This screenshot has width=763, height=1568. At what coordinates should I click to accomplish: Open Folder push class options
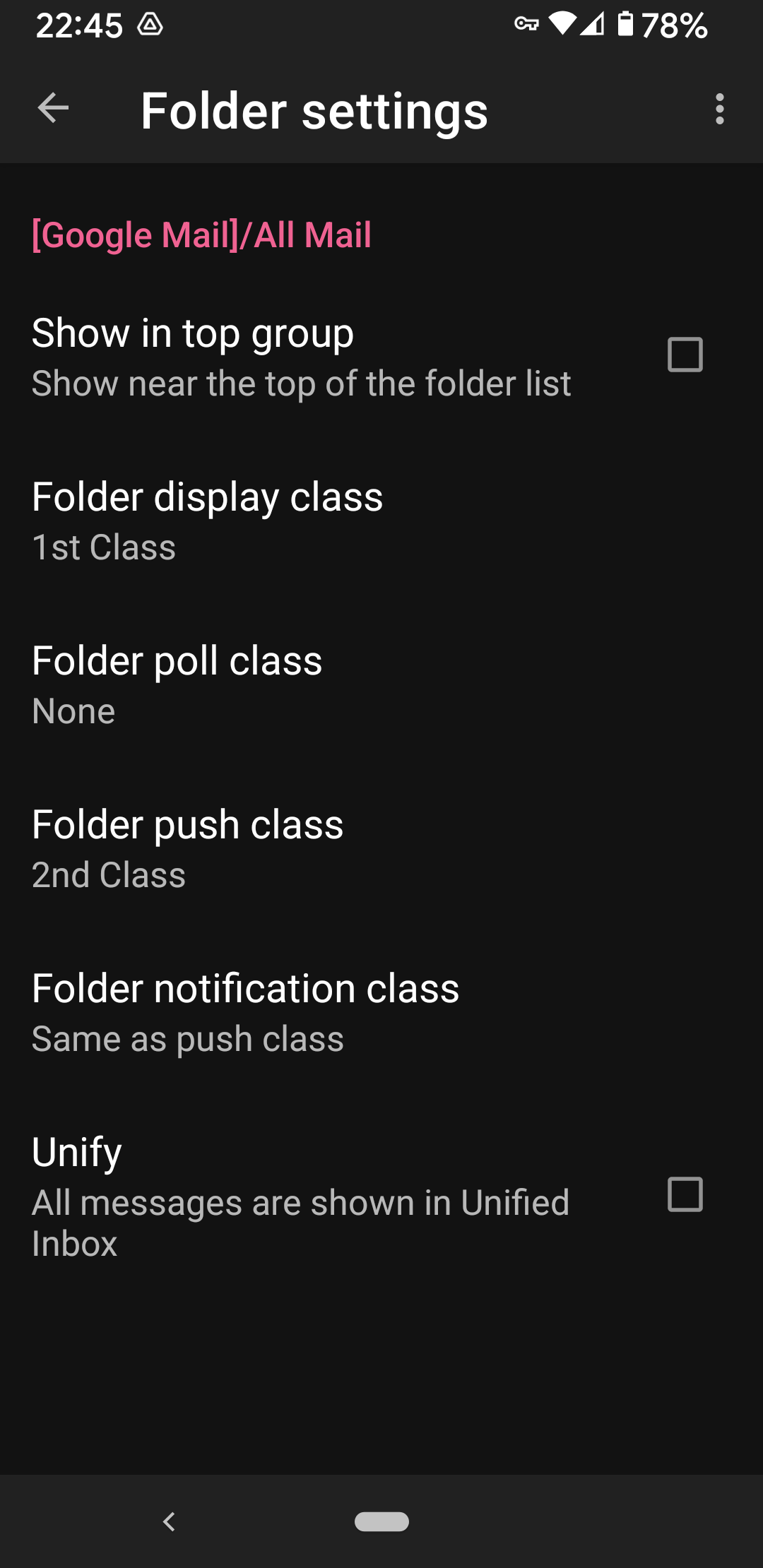point(381,849)
